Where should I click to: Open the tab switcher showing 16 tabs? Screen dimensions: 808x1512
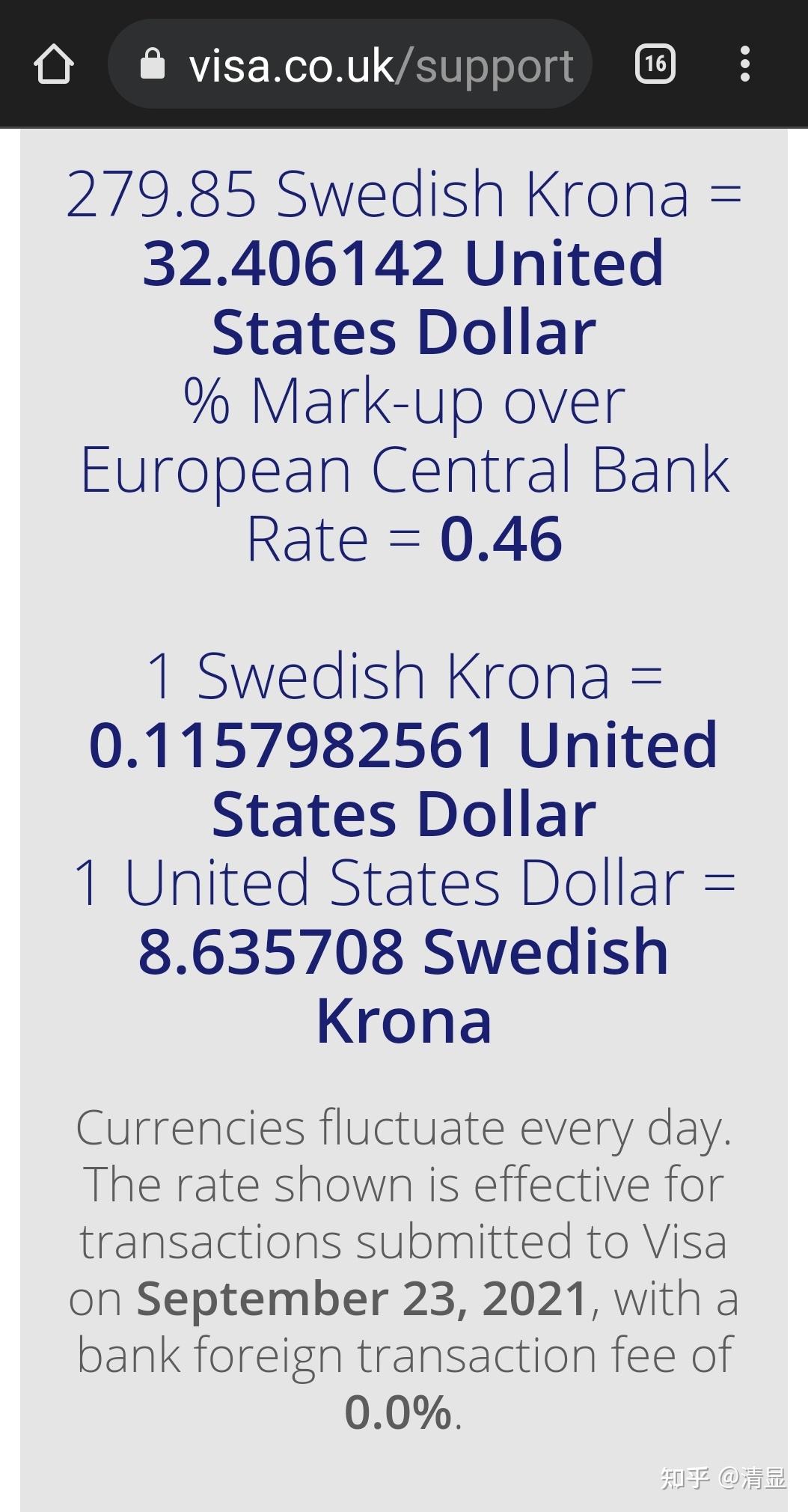[x=655, y=64]
